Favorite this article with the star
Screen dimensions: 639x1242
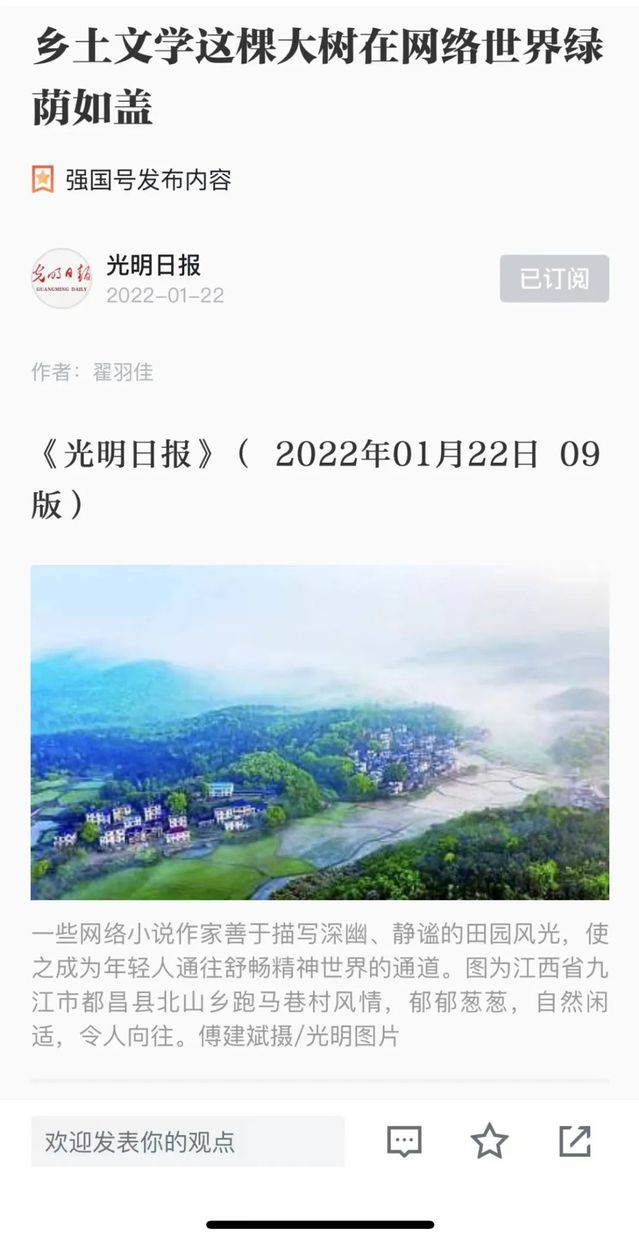click(489, 1141)
